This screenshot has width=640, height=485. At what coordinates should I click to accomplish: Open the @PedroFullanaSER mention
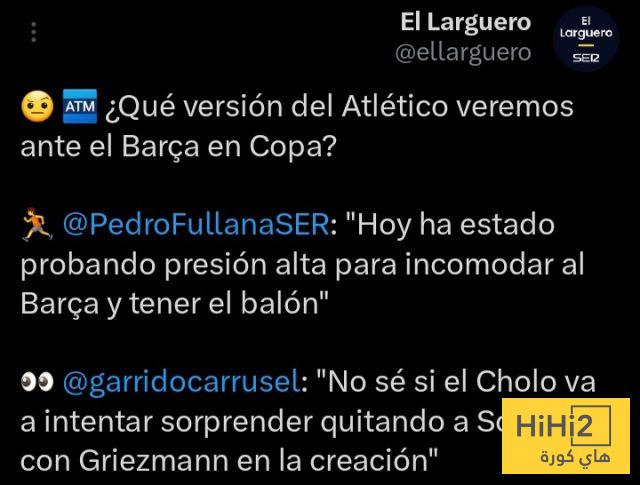click(196, 225)
